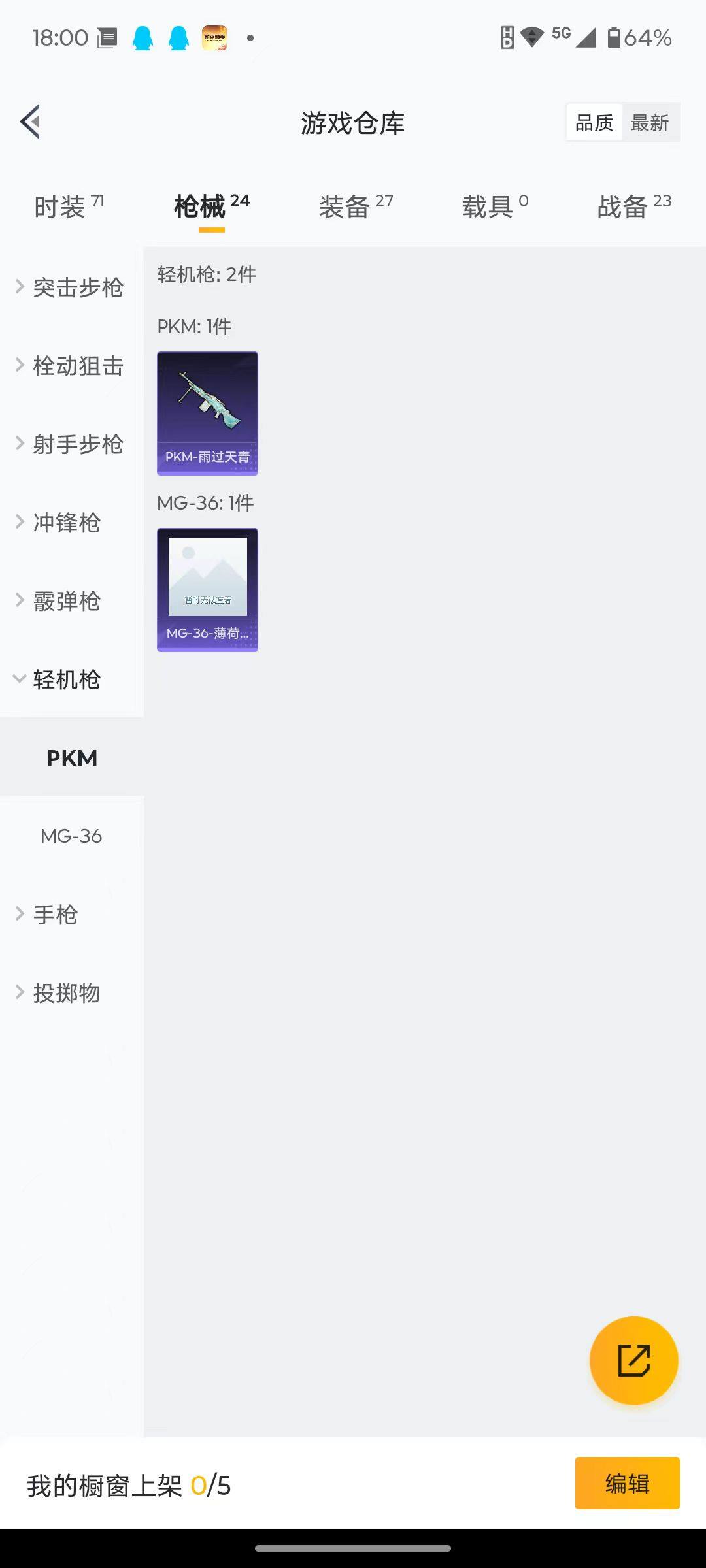Image resolution: width=706 pixels, height=1568 pixels.
Task: Collapse the 轻机枪 category
Action: click(x=65, y=679)
